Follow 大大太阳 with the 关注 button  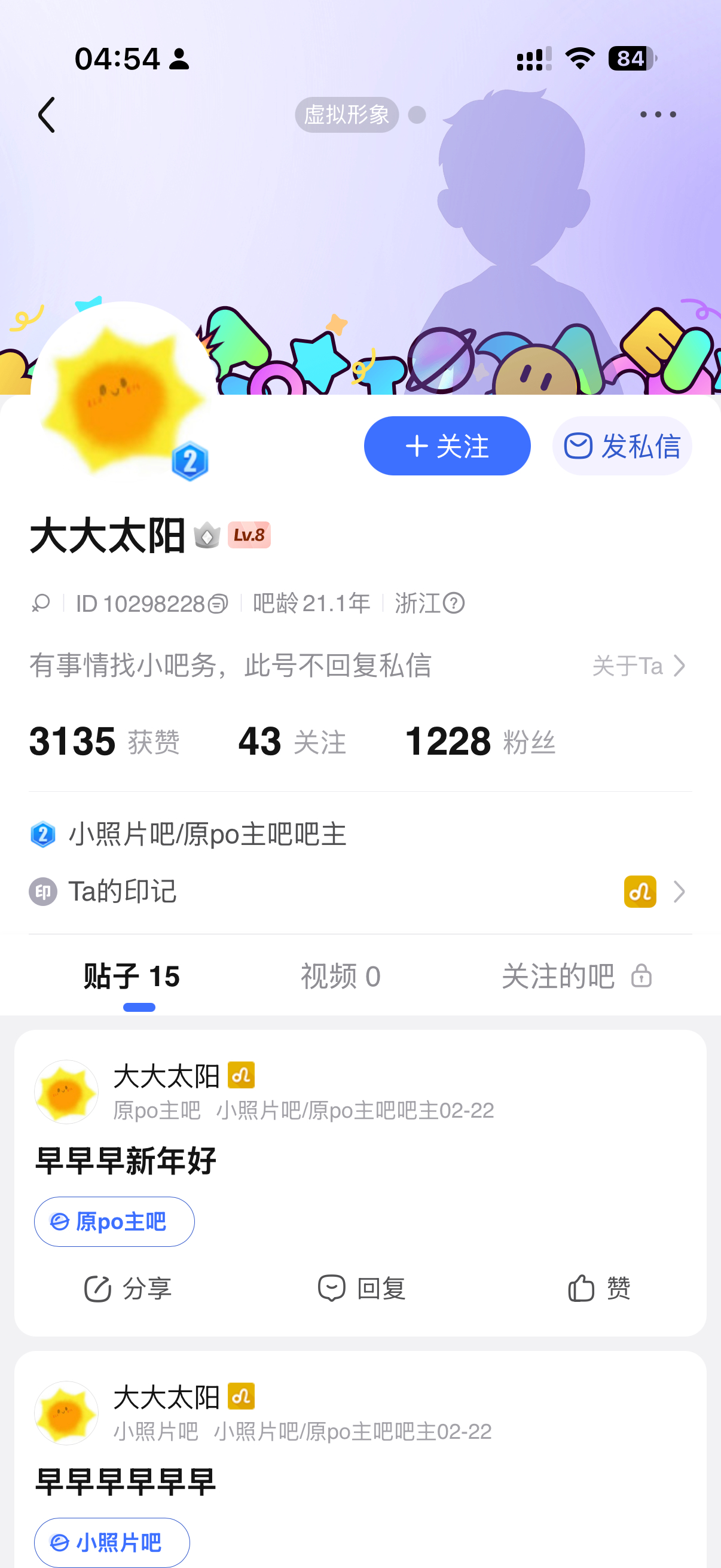pyautogui.click(x=447, y=446)
